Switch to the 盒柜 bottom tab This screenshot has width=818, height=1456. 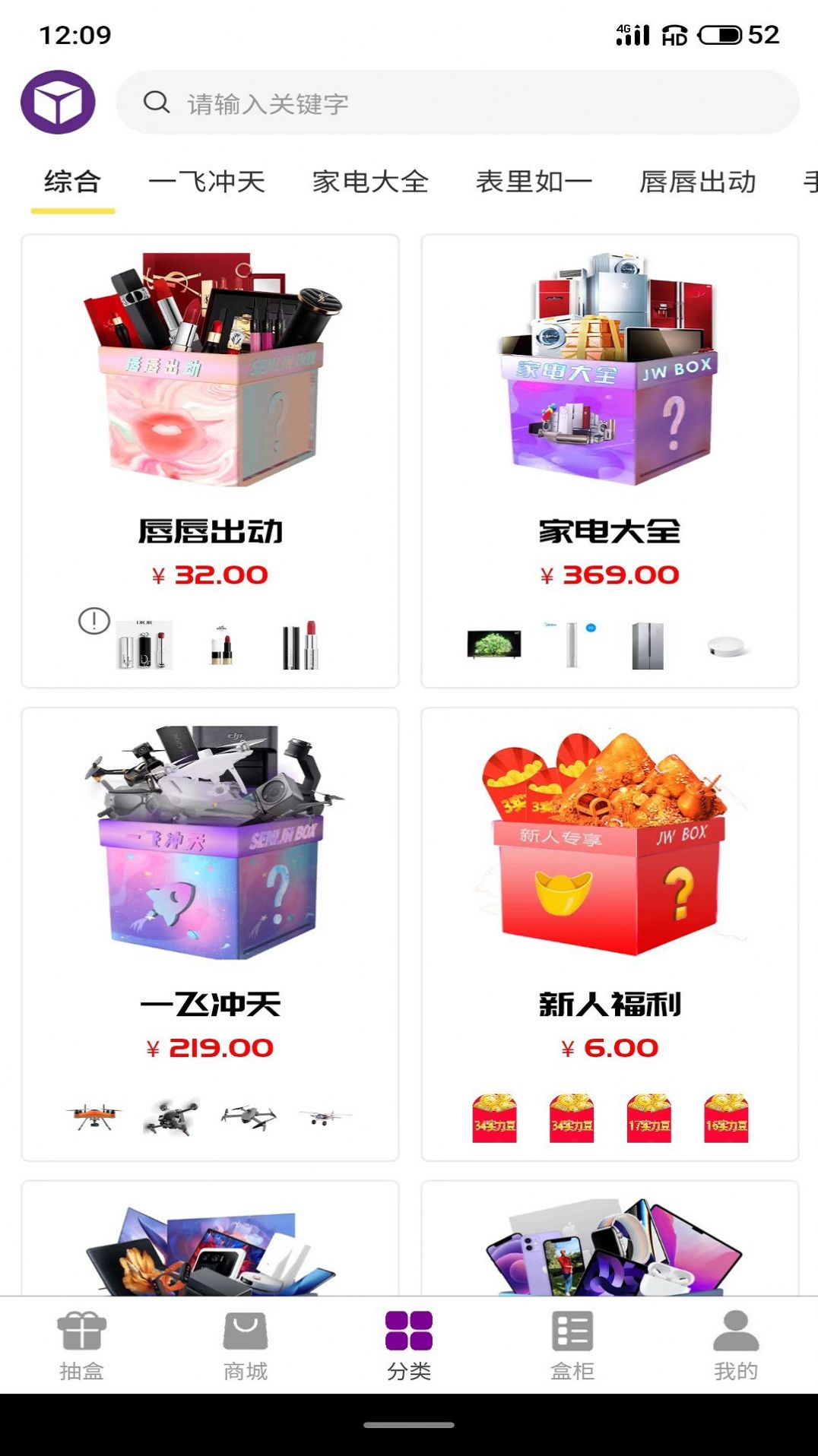pyautogui.click(x=572, y=1345)
